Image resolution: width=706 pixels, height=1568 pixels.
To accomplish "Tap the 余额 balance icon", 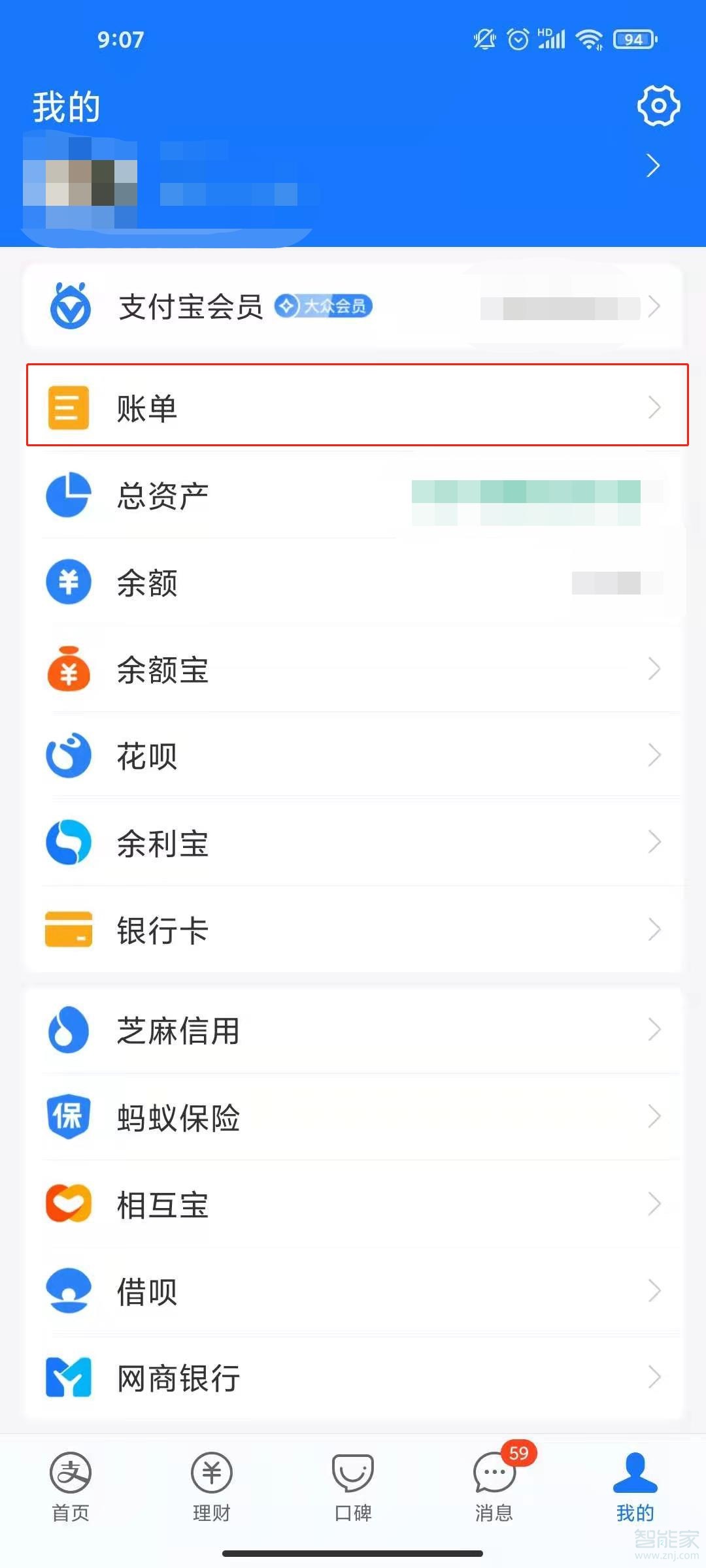I will point(68,582).
